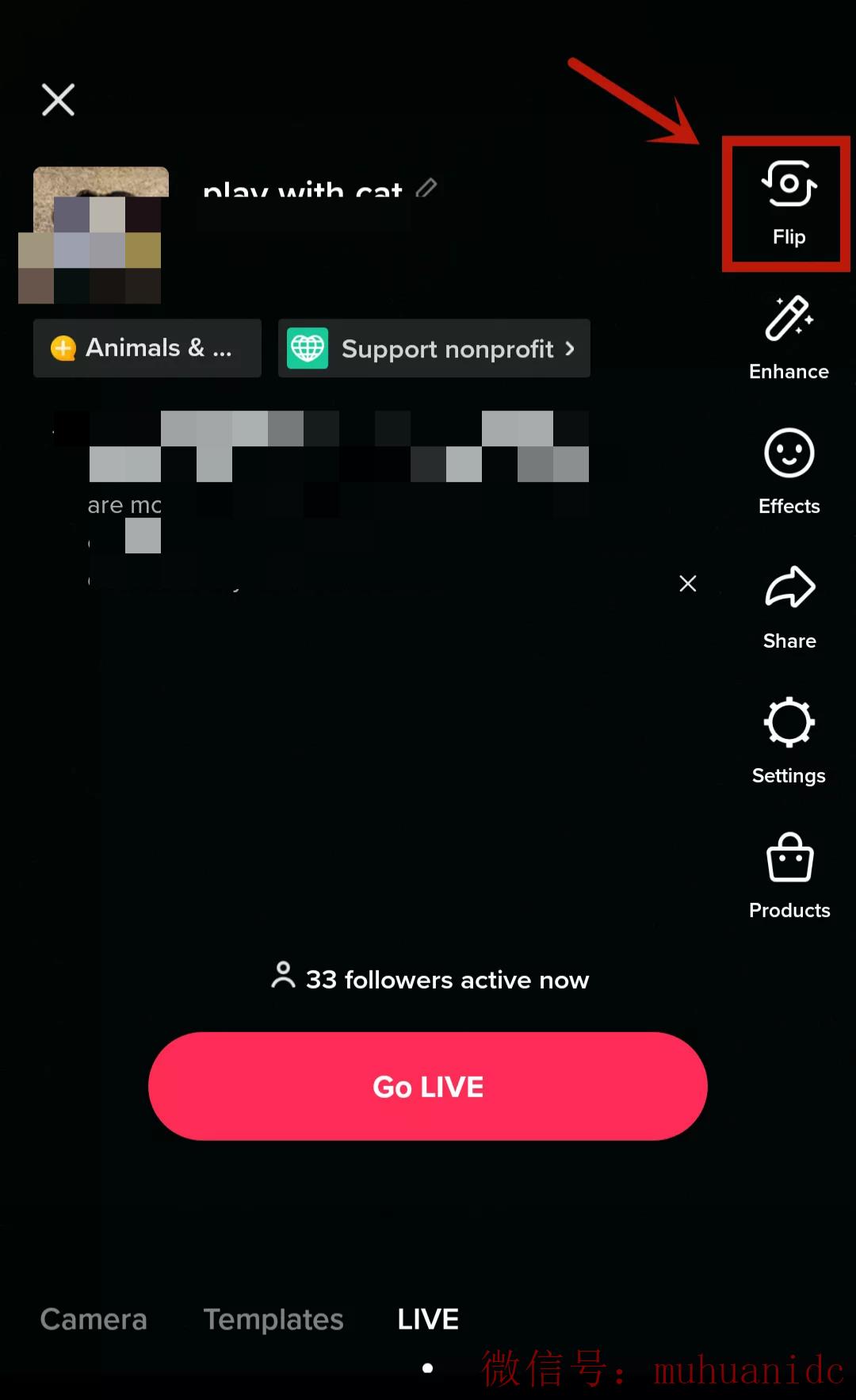856x1400 pixels.
Task: Flip the camera
Action: (x=789, y=202)
